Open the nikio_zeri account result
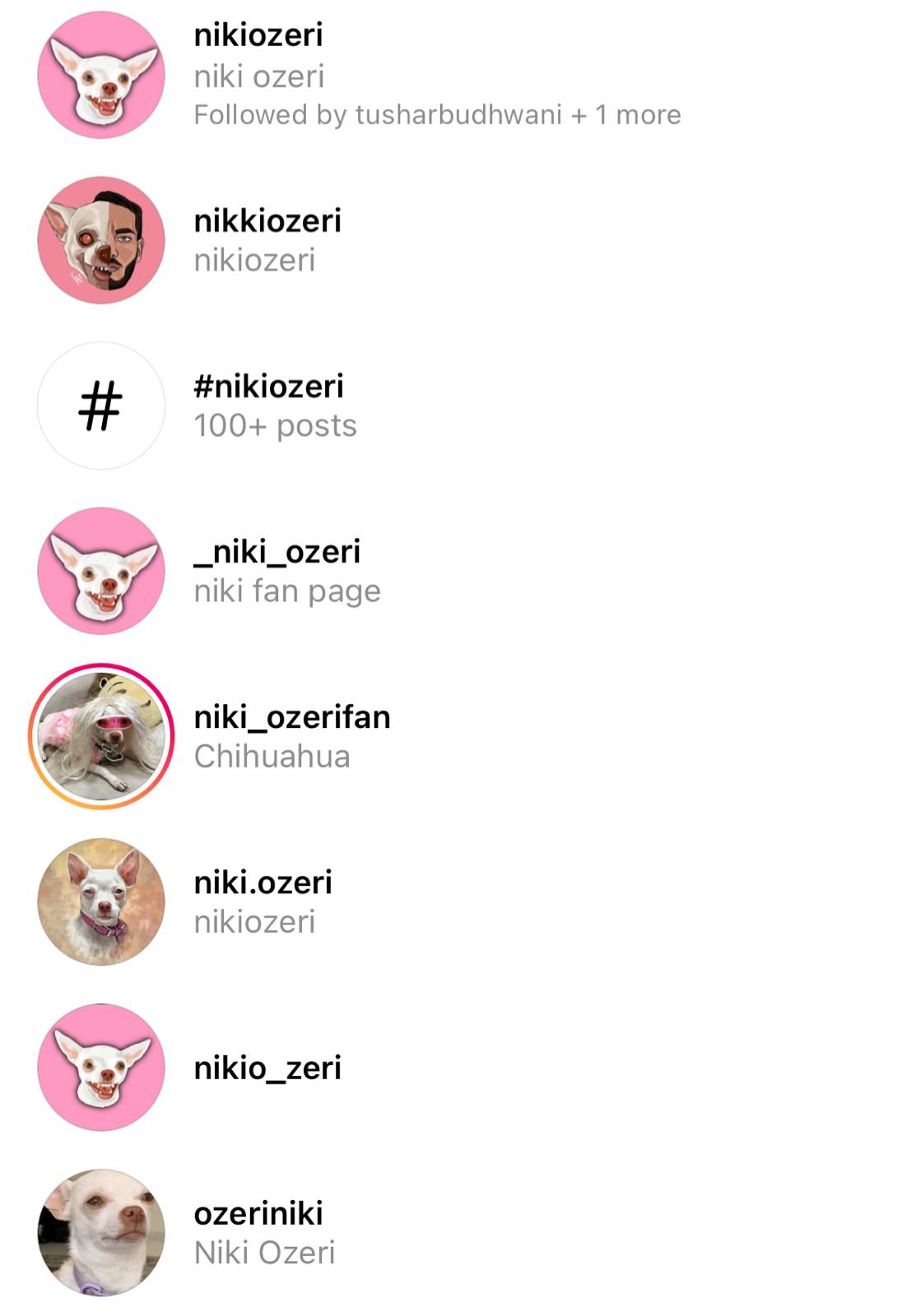 pos(267,1068)
